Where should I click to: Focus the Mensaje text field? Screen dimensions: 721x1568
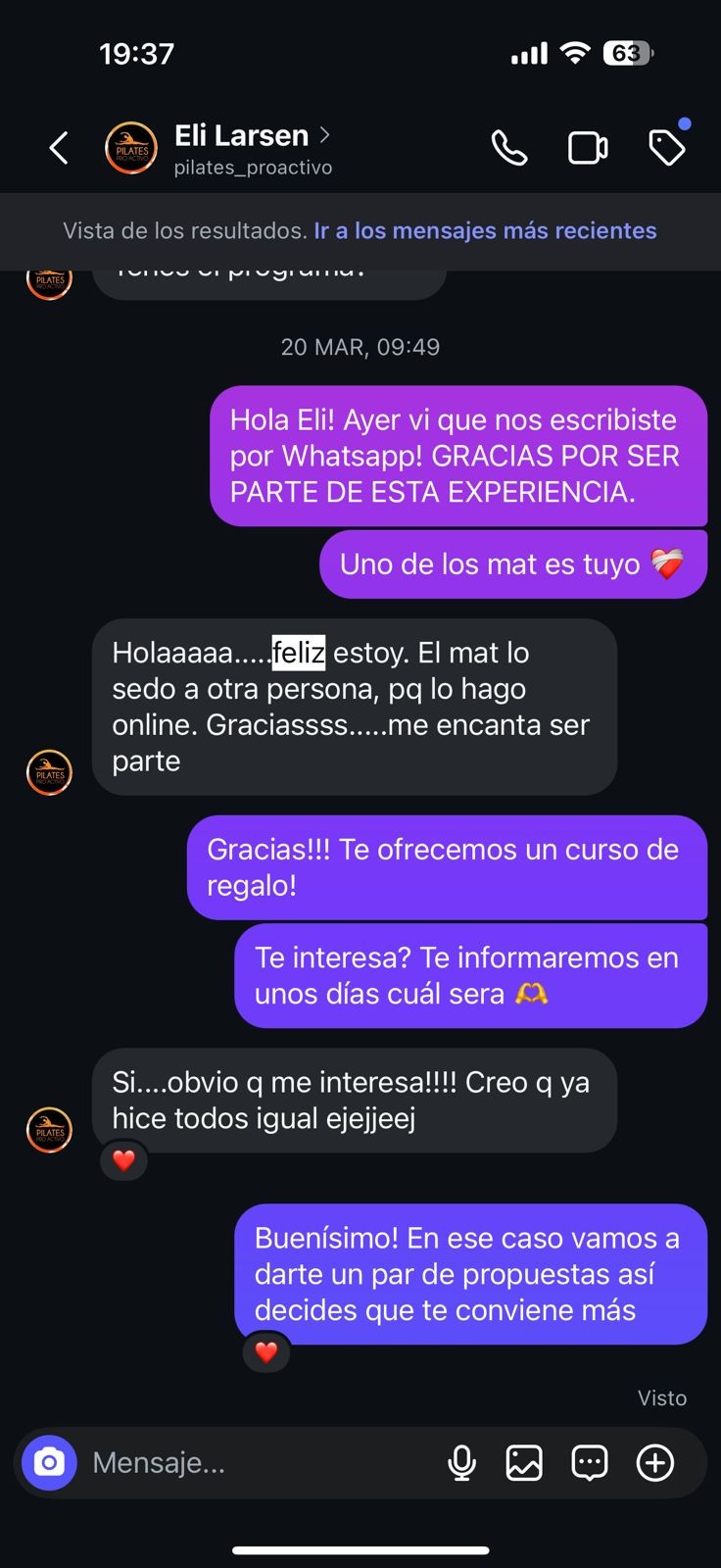(x=255, y=1463)
